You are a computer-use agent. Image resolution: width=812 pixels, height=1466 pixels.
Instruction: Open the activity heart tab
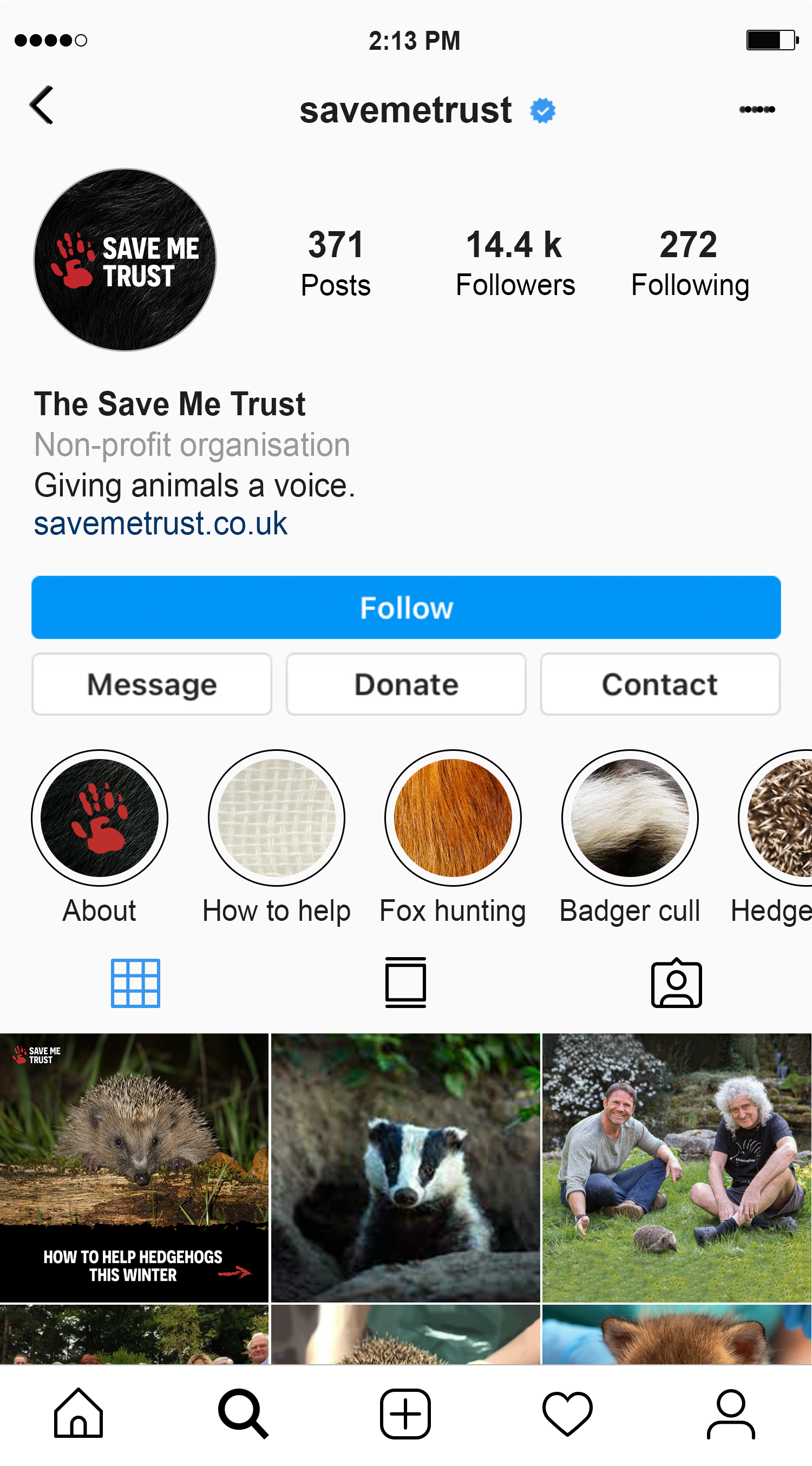click(x=568, y=1414)
